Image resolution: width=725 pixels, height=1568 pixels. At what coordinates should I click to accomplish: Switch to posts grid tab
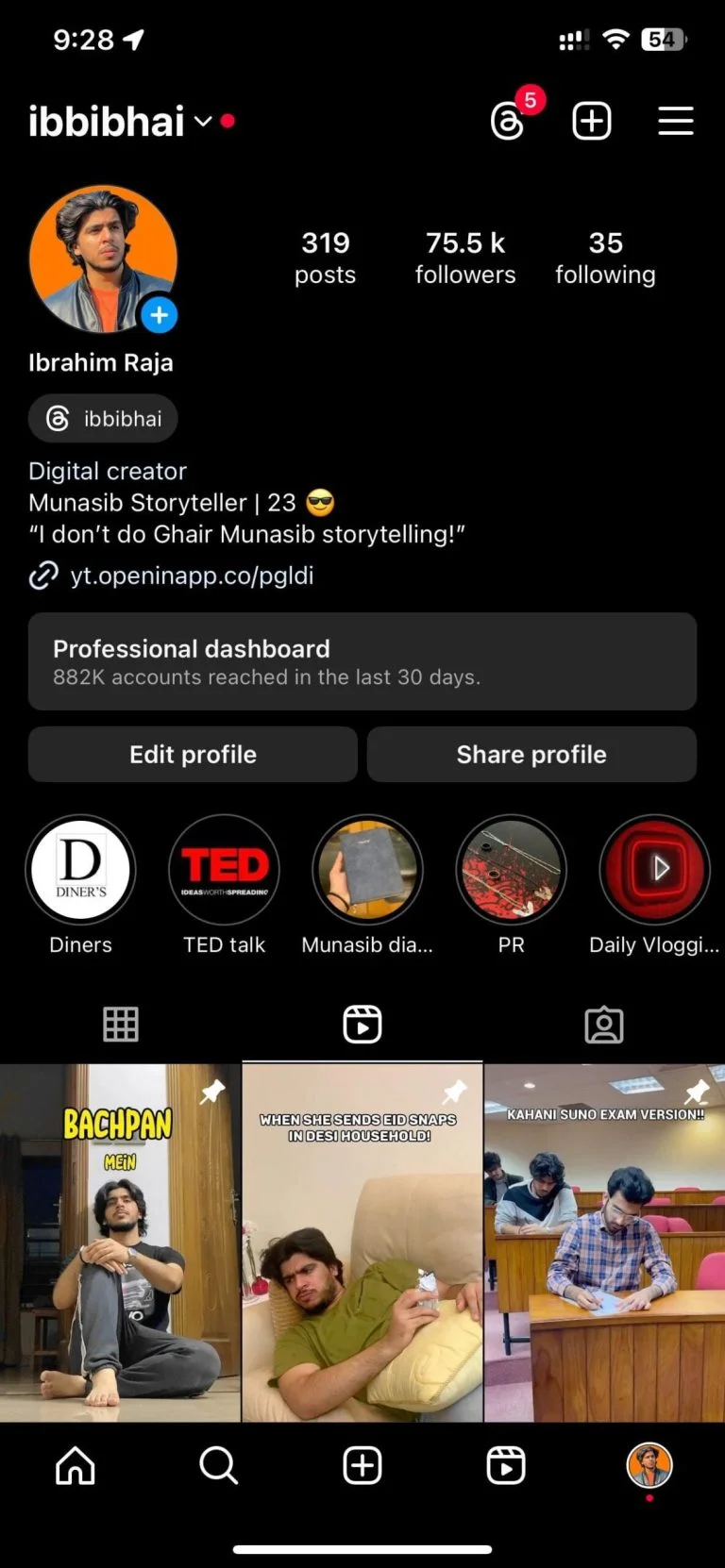(x=121, y=1024)
